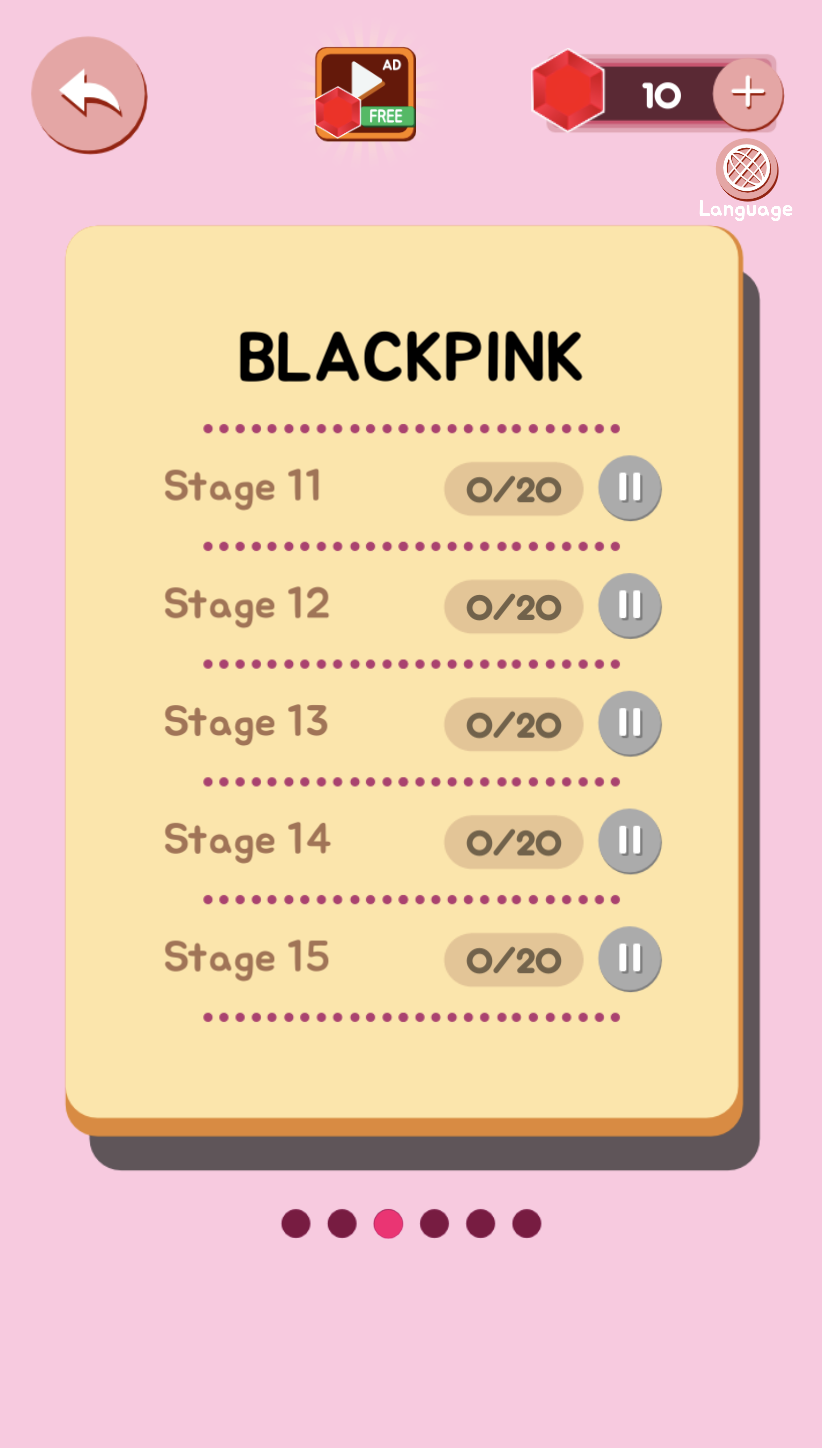
Task: Tap the round button beside Stage 12
Action: [630, 606]
